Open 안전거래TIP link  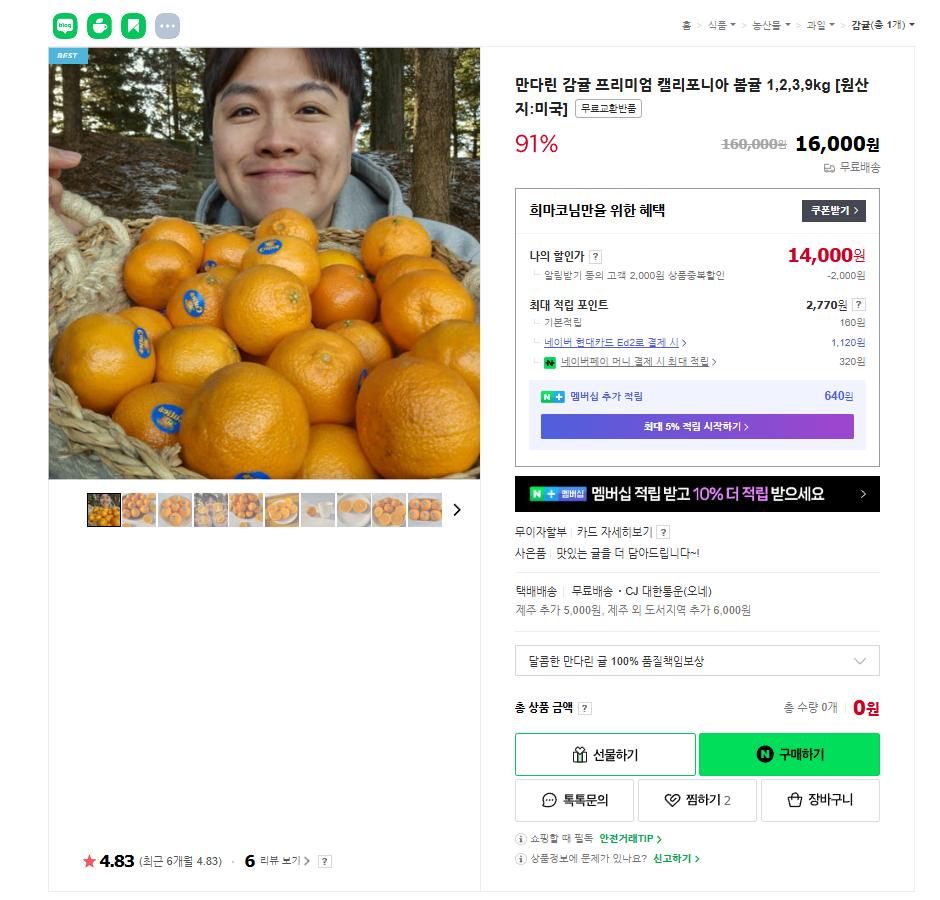pos(630,839)
